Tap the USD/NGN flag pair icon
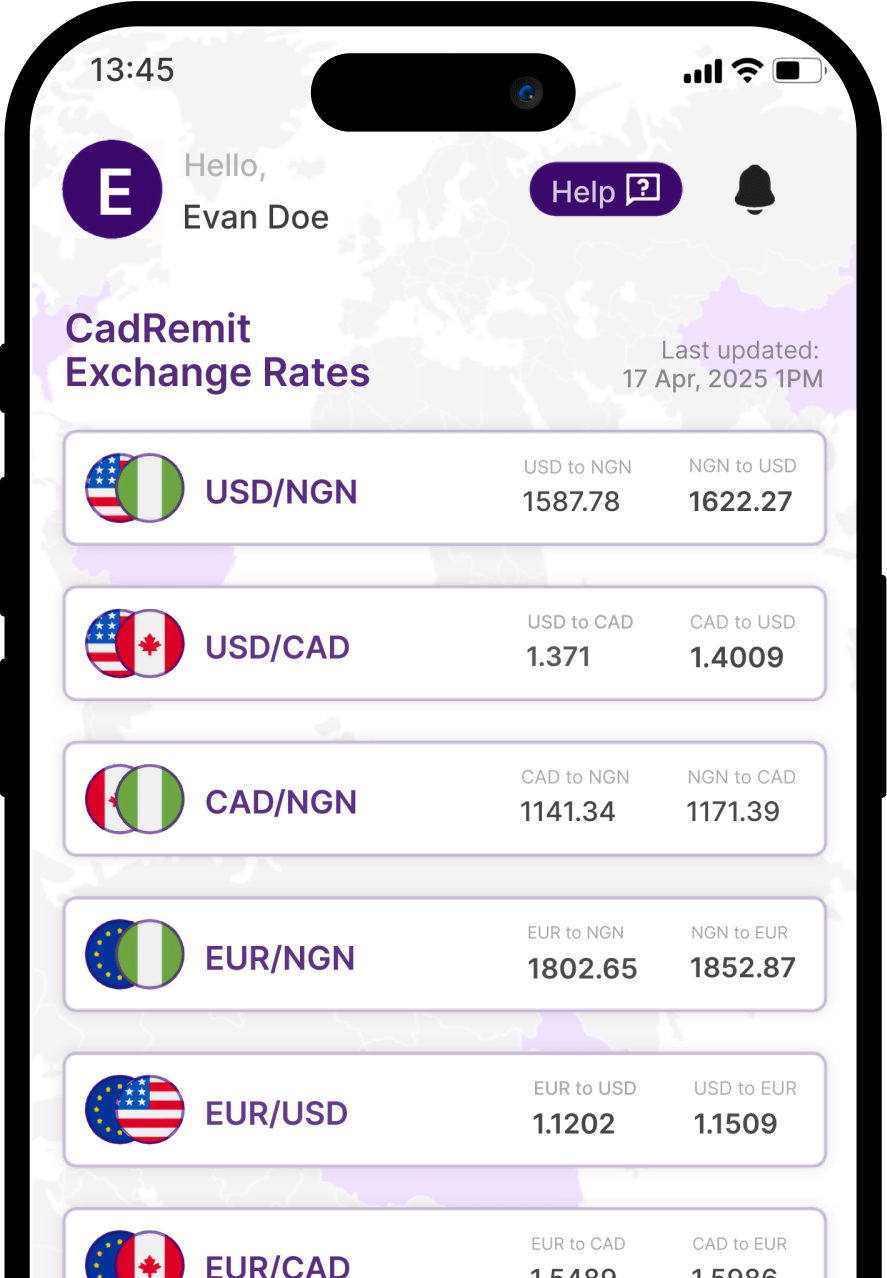Viewport: 887px width, 1278px height. [x=134, y=489]
